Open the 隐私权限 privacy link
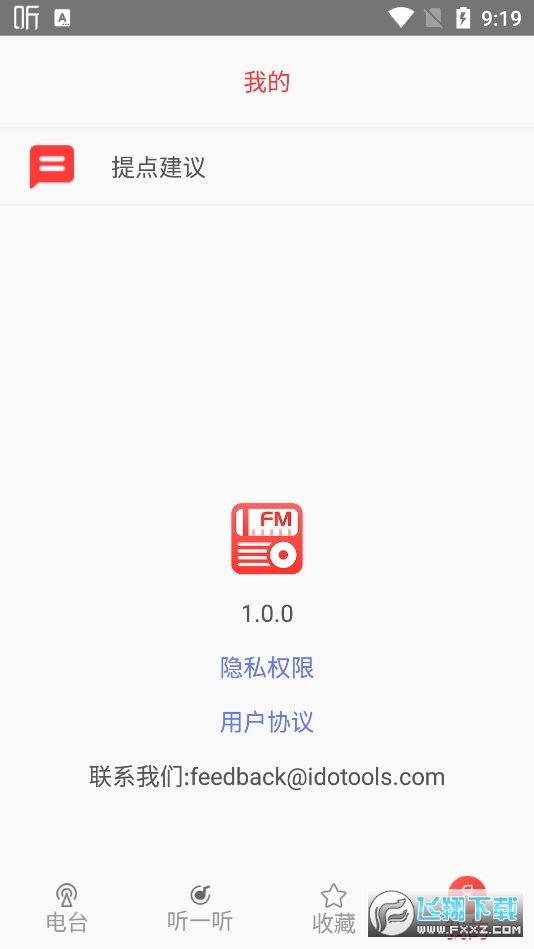534x949 pixels. point(267,668)
